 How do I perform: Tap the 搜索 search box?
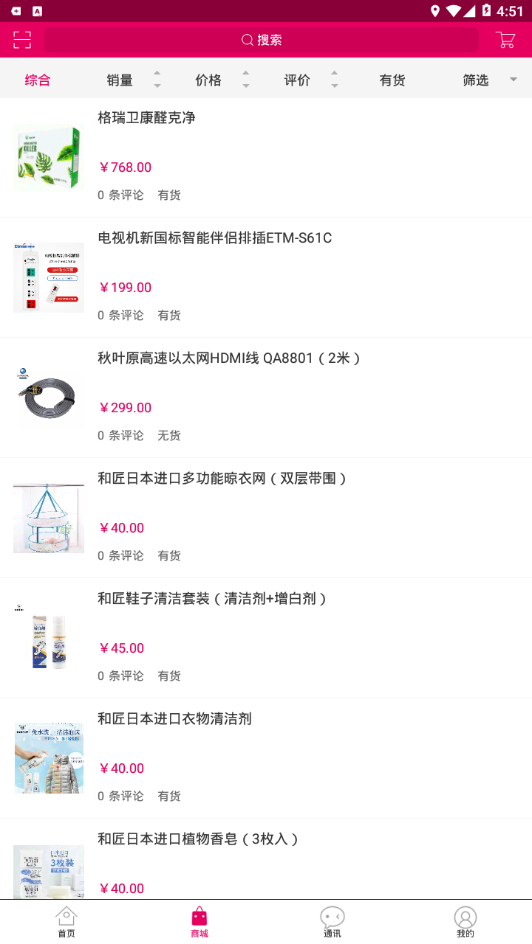click(261, 40)
